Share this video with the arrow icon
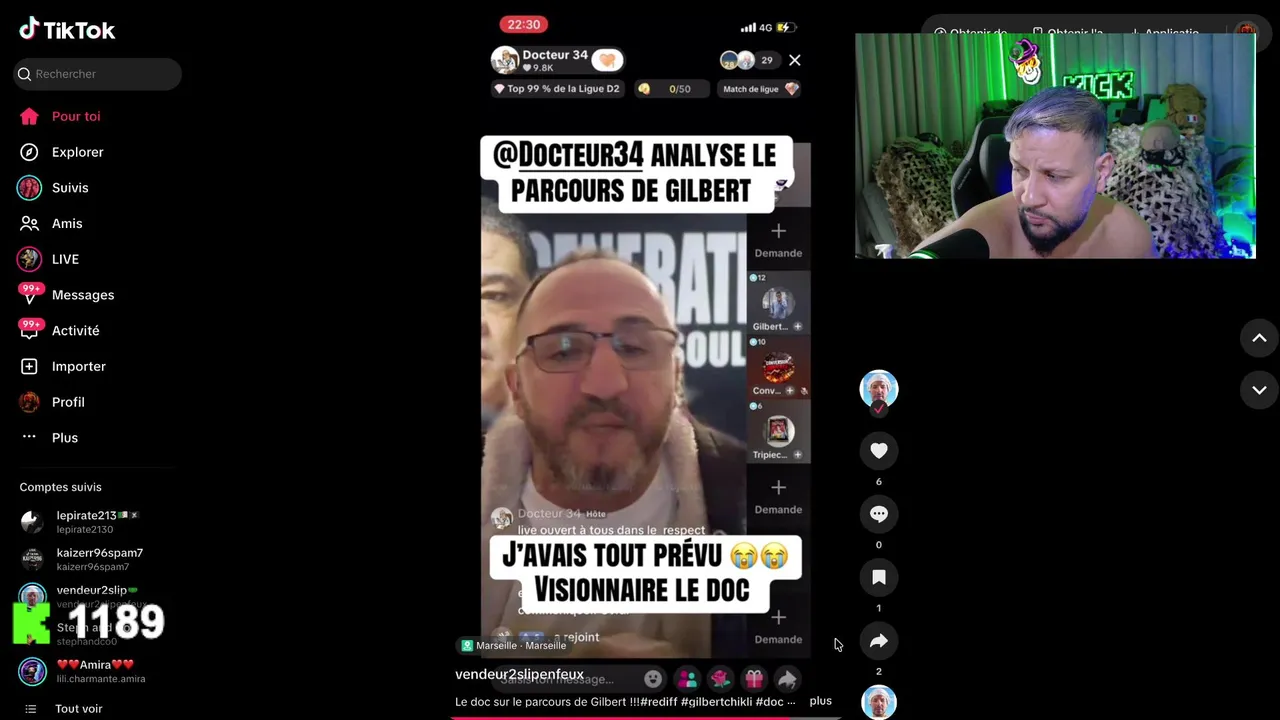Image resolution: width=1280 pixels, height=720 pixels. click(x=879, y=641)
